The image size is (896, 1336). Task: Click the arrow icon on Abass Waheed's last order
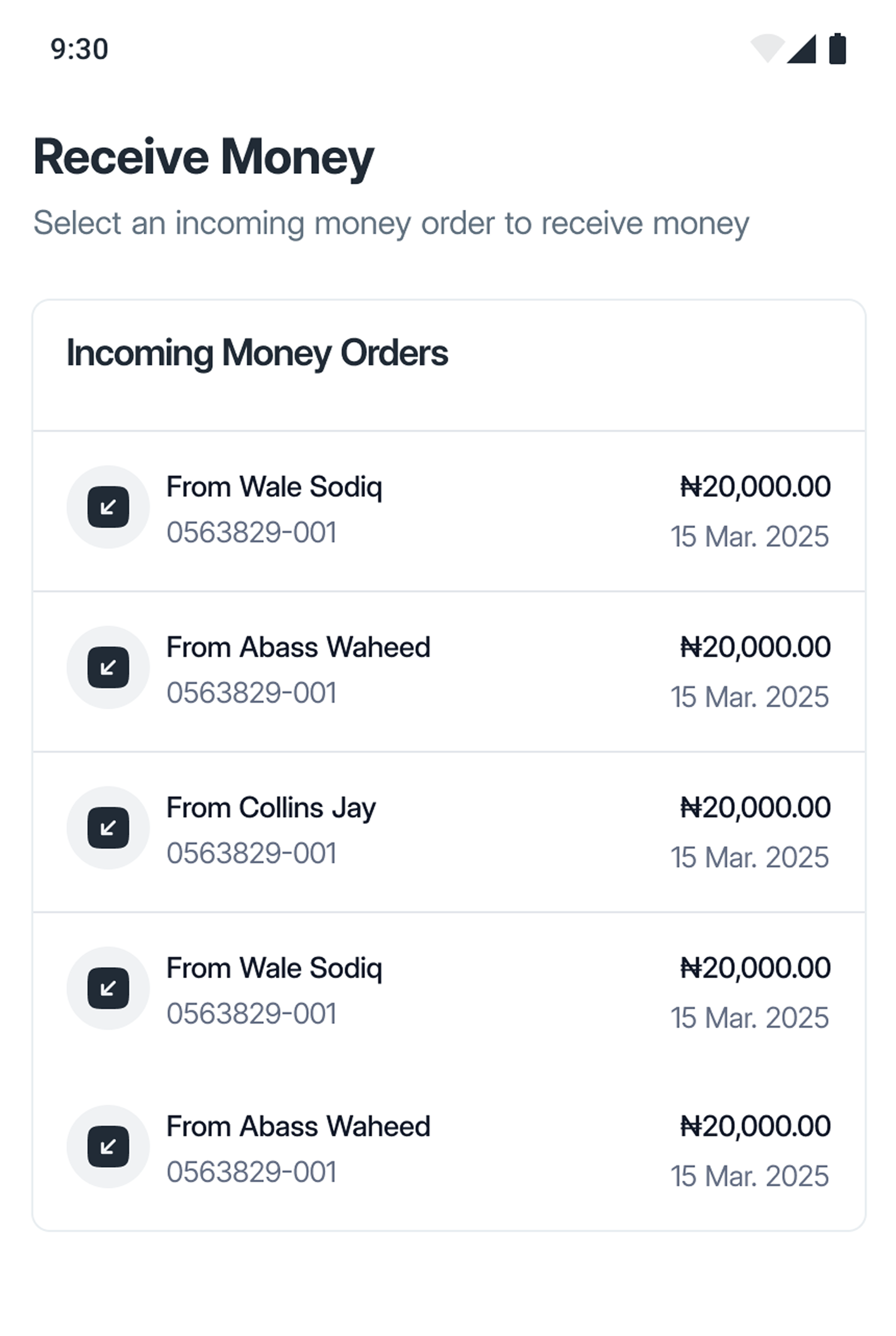108,1146
